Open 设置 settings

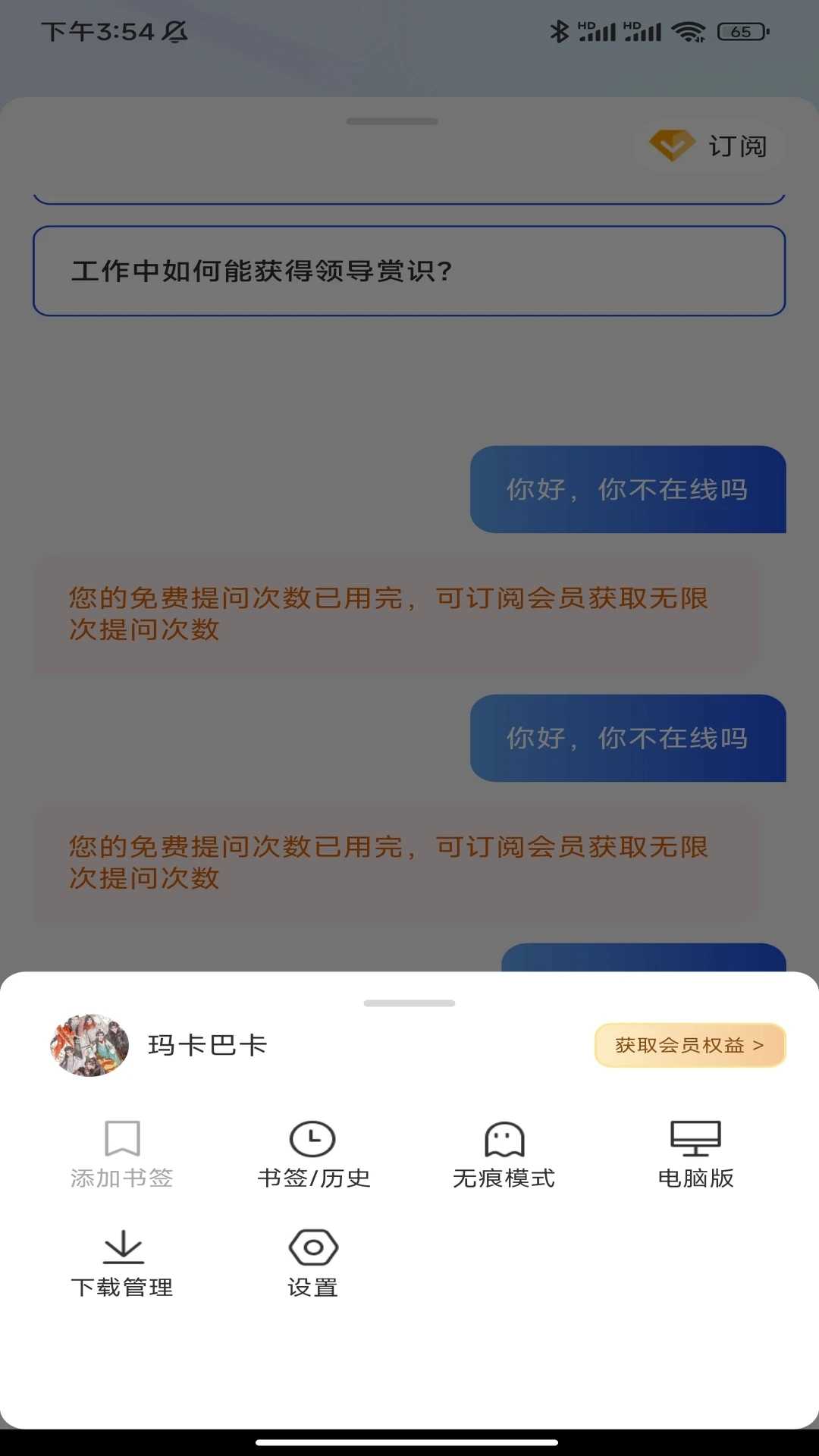313,1263
